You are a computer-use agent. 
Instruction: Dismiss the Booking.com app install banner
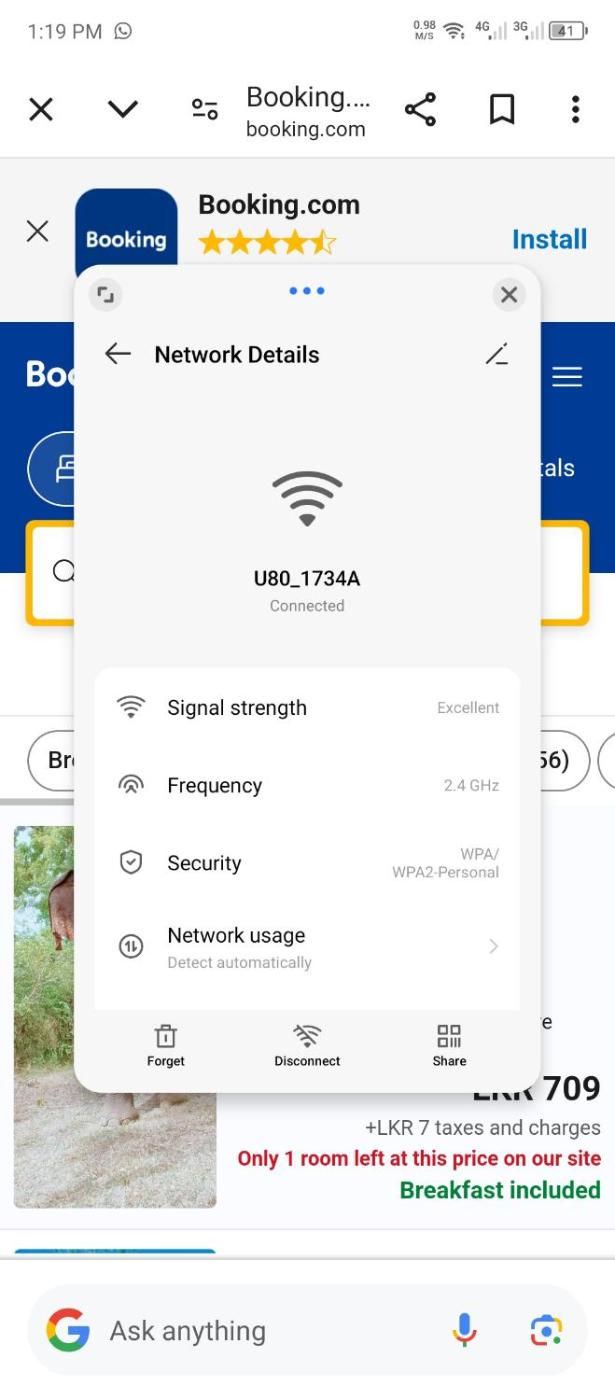pyautogui.click(x=37, y=232)
